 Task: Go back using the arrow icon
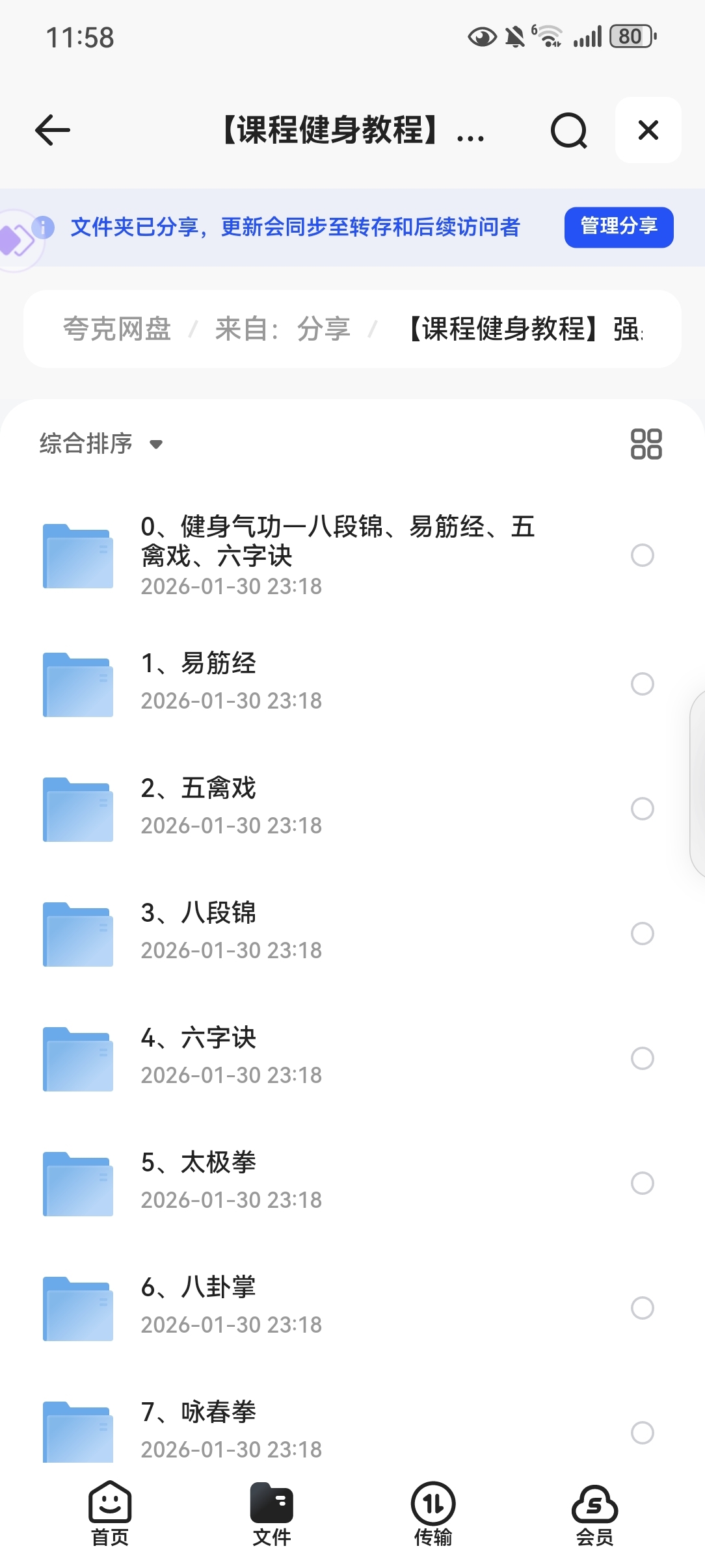[53, 130]
